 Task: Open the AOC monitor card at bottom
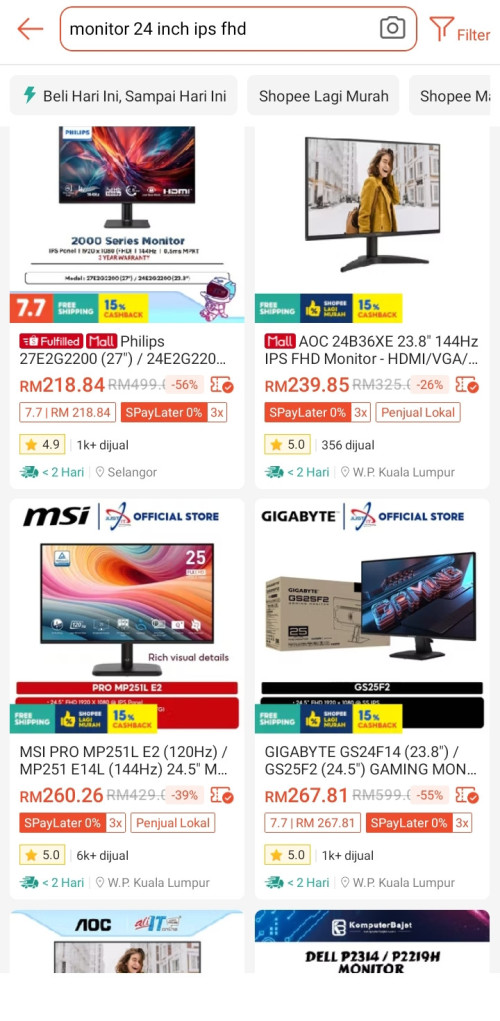(127, 942)
